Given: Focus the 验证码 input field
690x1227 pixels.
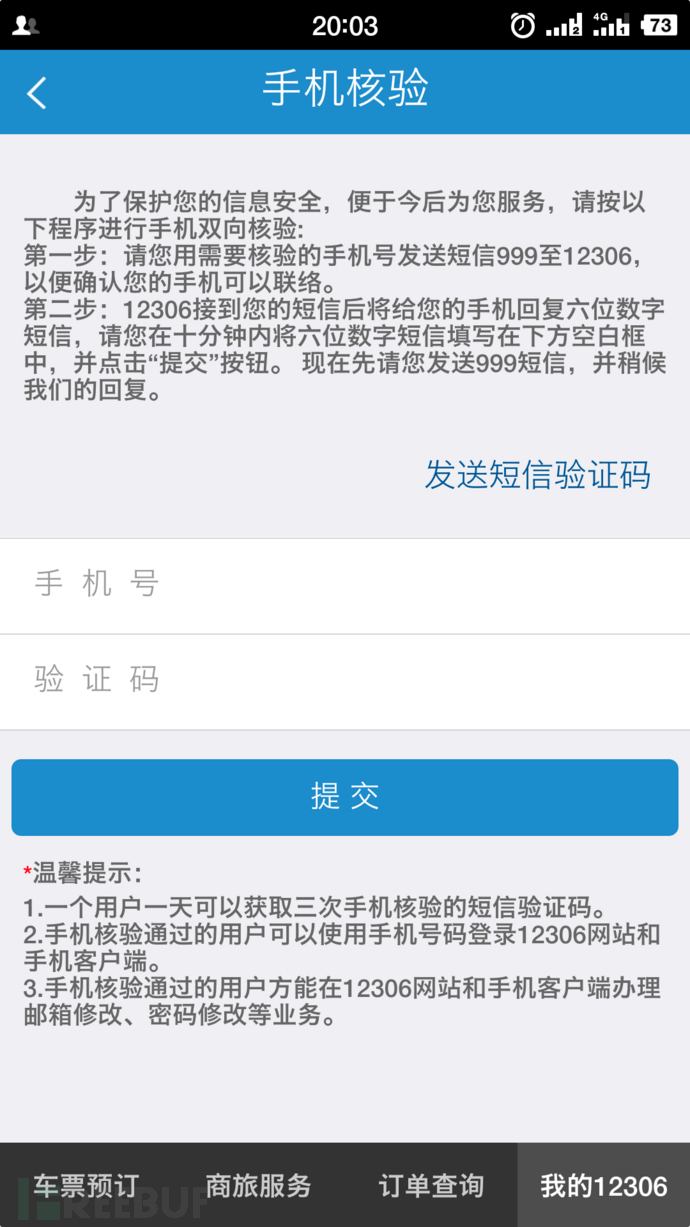Looking at the screenshot, I should click(x=345, y=682).
